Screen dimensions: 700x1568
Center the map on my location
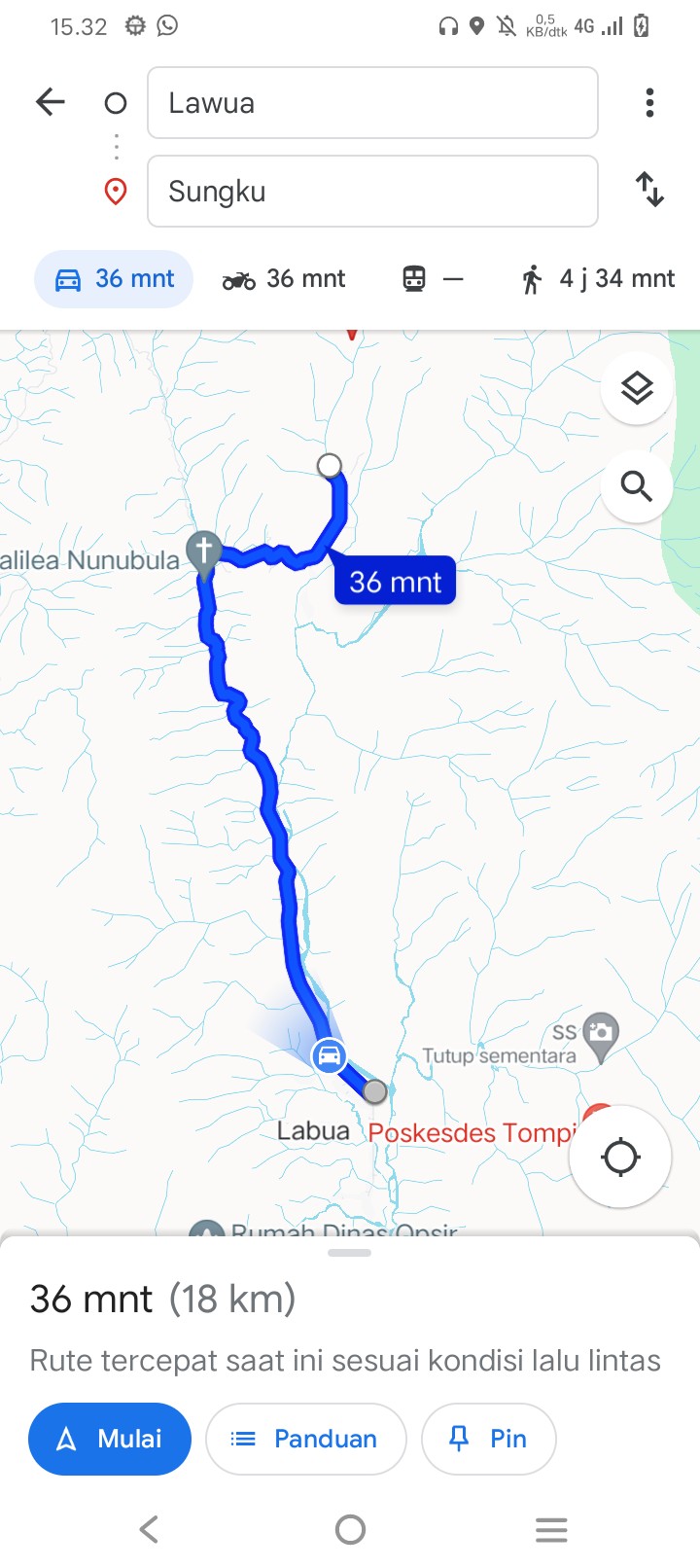(x=620, y=1158)
